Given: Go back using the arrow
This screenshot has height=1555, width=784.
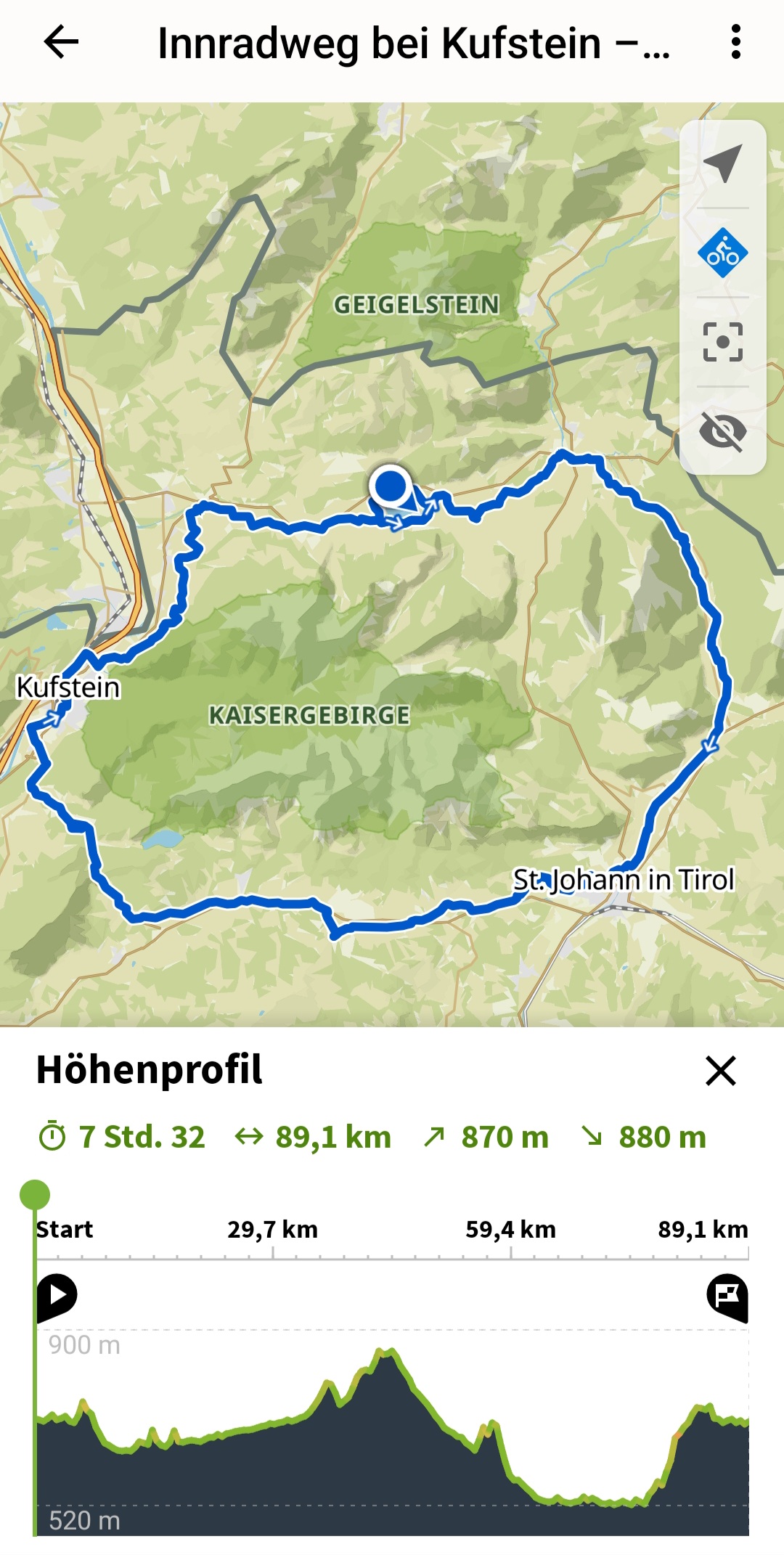Looking at the screenshot, I should (61, 42).
